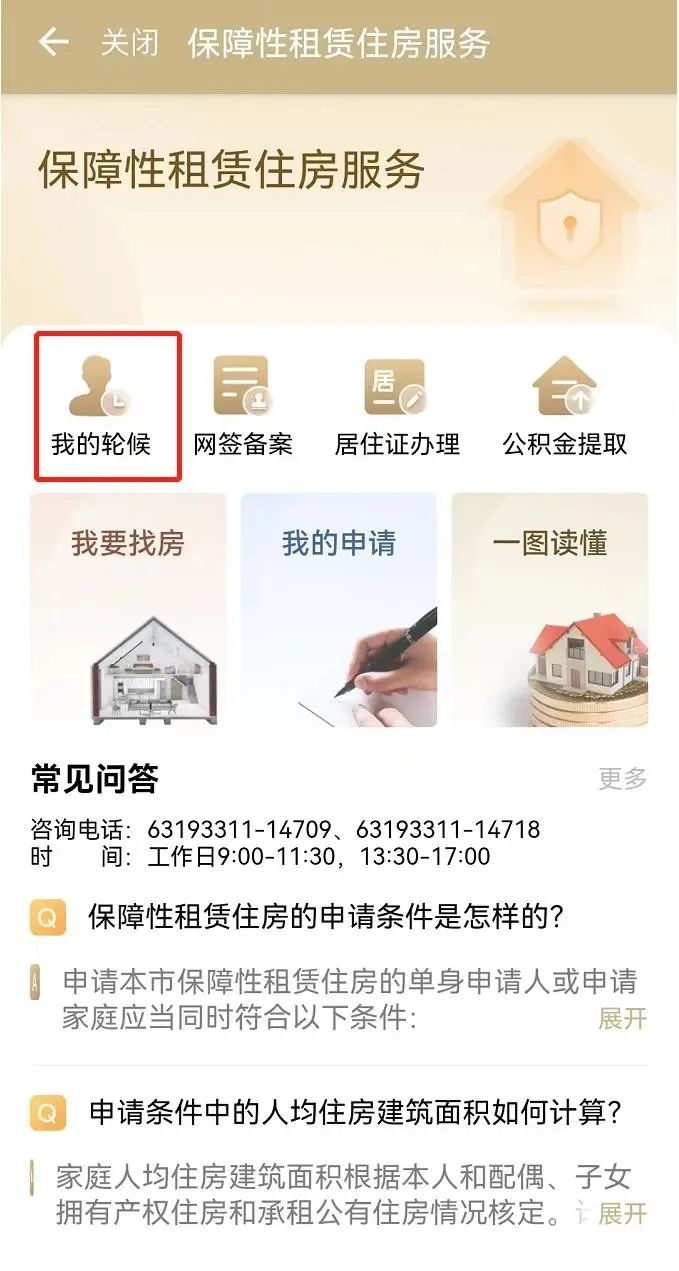View the 一图读懂 card
The image size is (679, 1271).
(550, 610)
